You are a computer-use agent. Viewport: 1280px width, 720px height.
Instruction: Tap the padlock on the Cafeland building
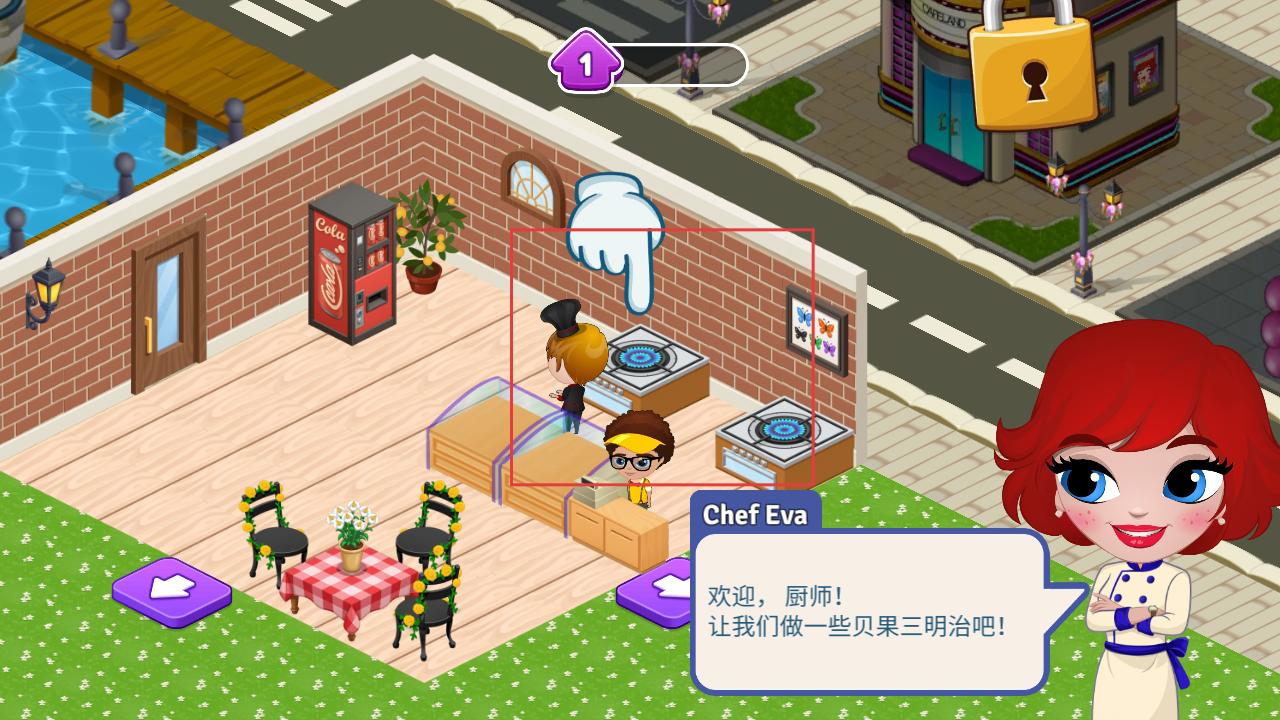[x=1034, y=80]
